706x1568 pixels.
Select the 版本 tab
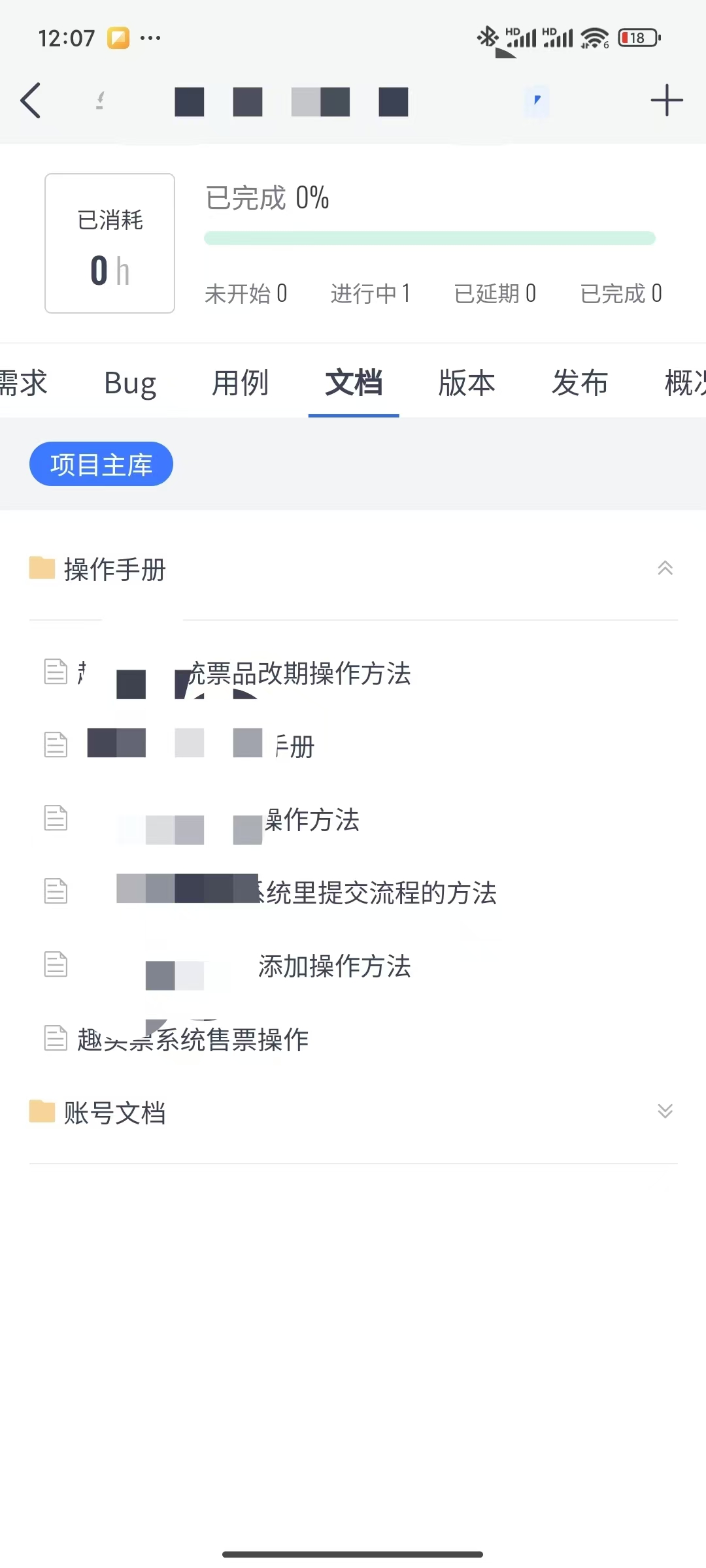pos(467,383)
